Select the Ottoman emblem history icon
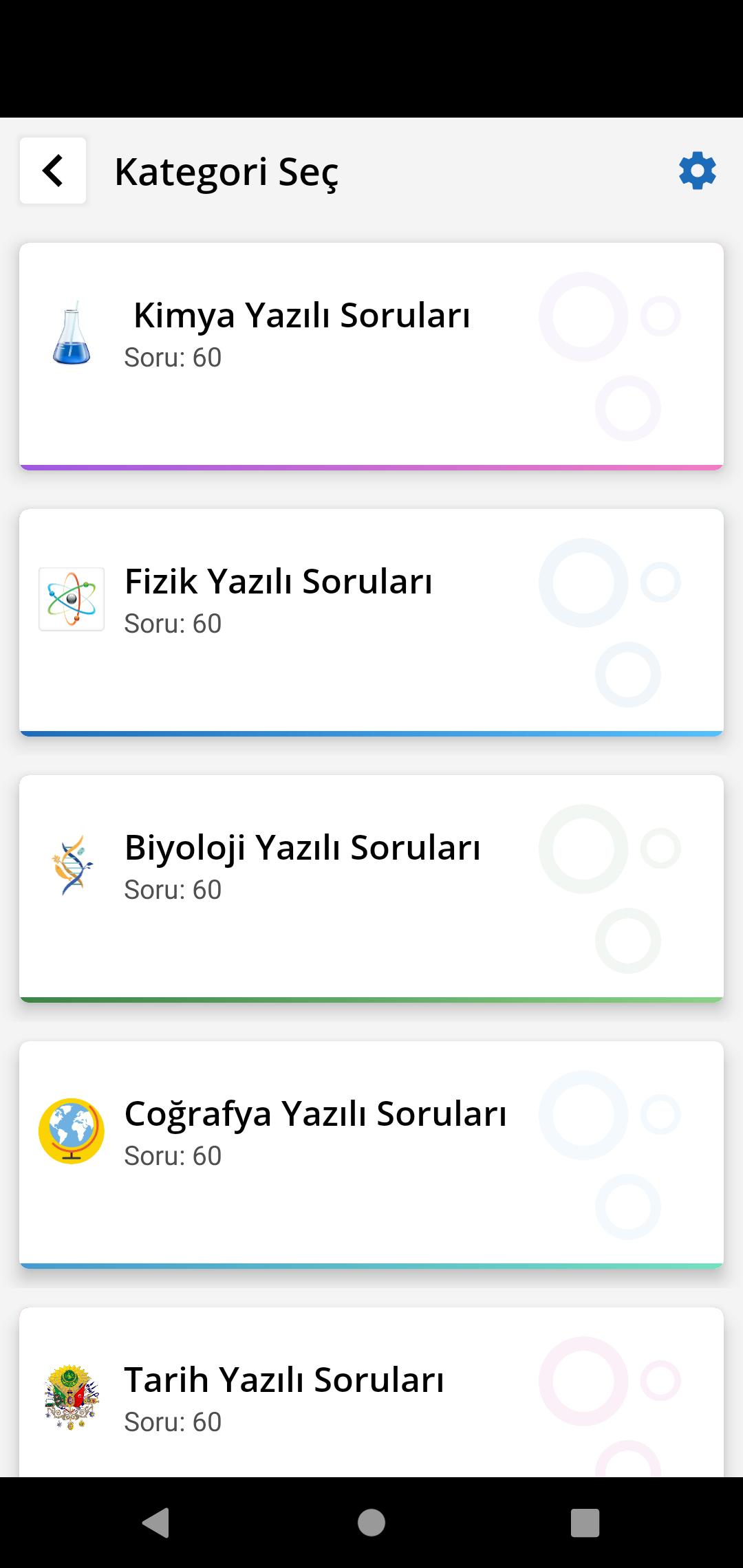This screenshot has width=743, height=1568. tap(71, 1395)
